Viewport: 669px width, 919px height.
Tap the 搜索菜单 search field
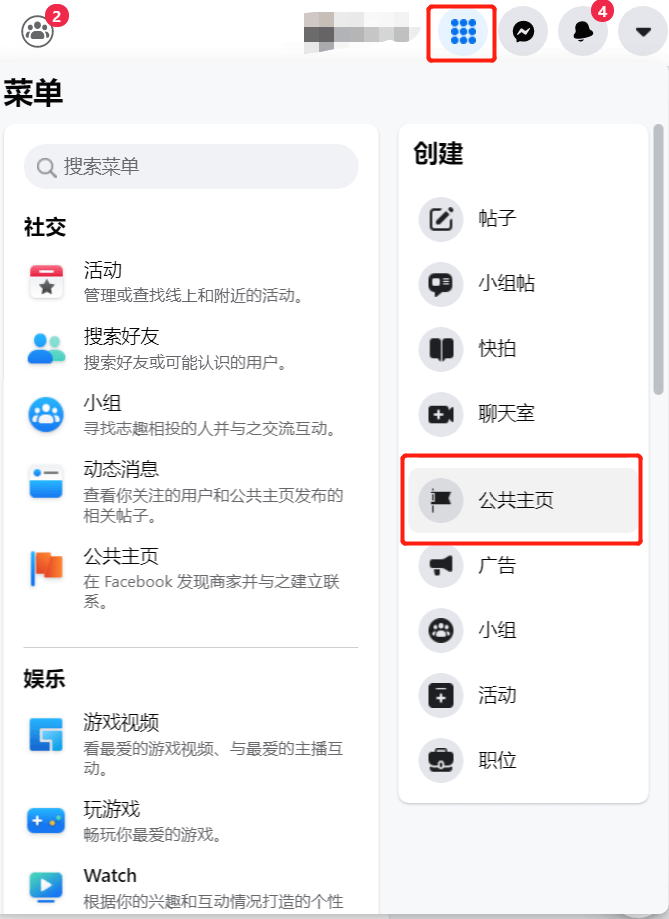point(191,167)
